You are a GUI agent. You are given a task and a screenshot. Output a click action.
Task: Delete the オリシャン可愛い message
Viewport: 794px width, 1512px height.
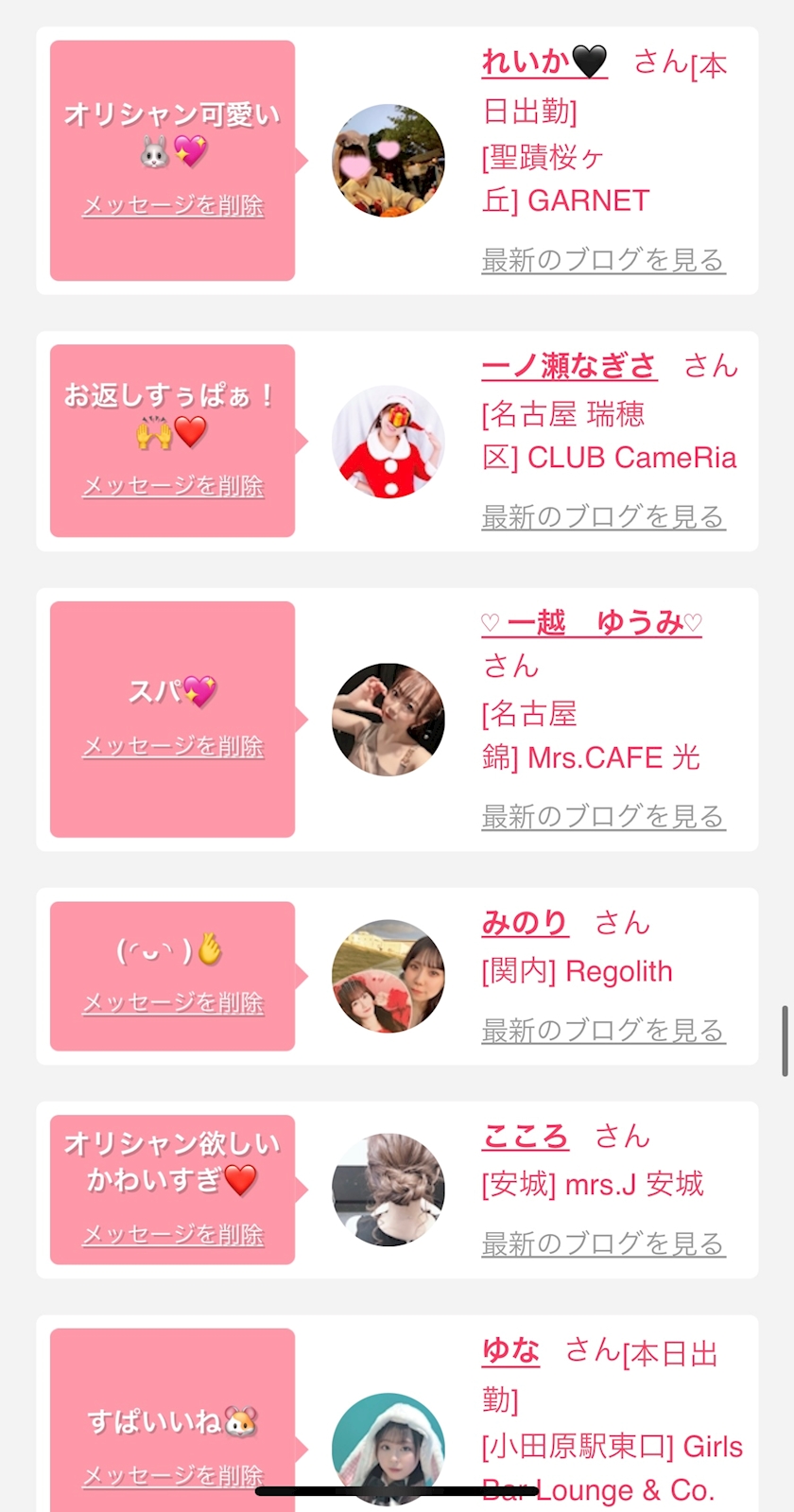[173, 205]
